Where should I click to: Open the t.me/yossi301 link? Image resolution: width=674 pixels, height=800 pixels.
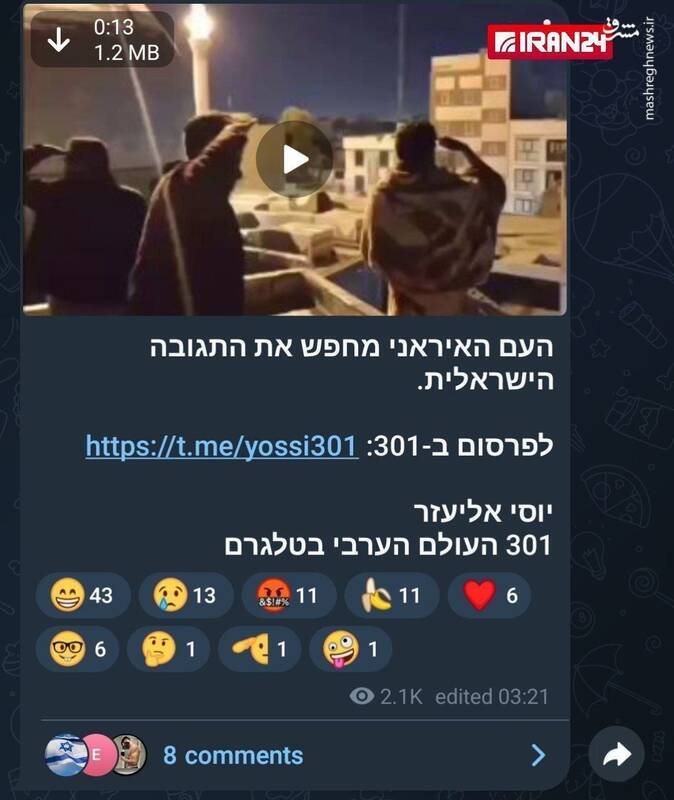point(221,445)
